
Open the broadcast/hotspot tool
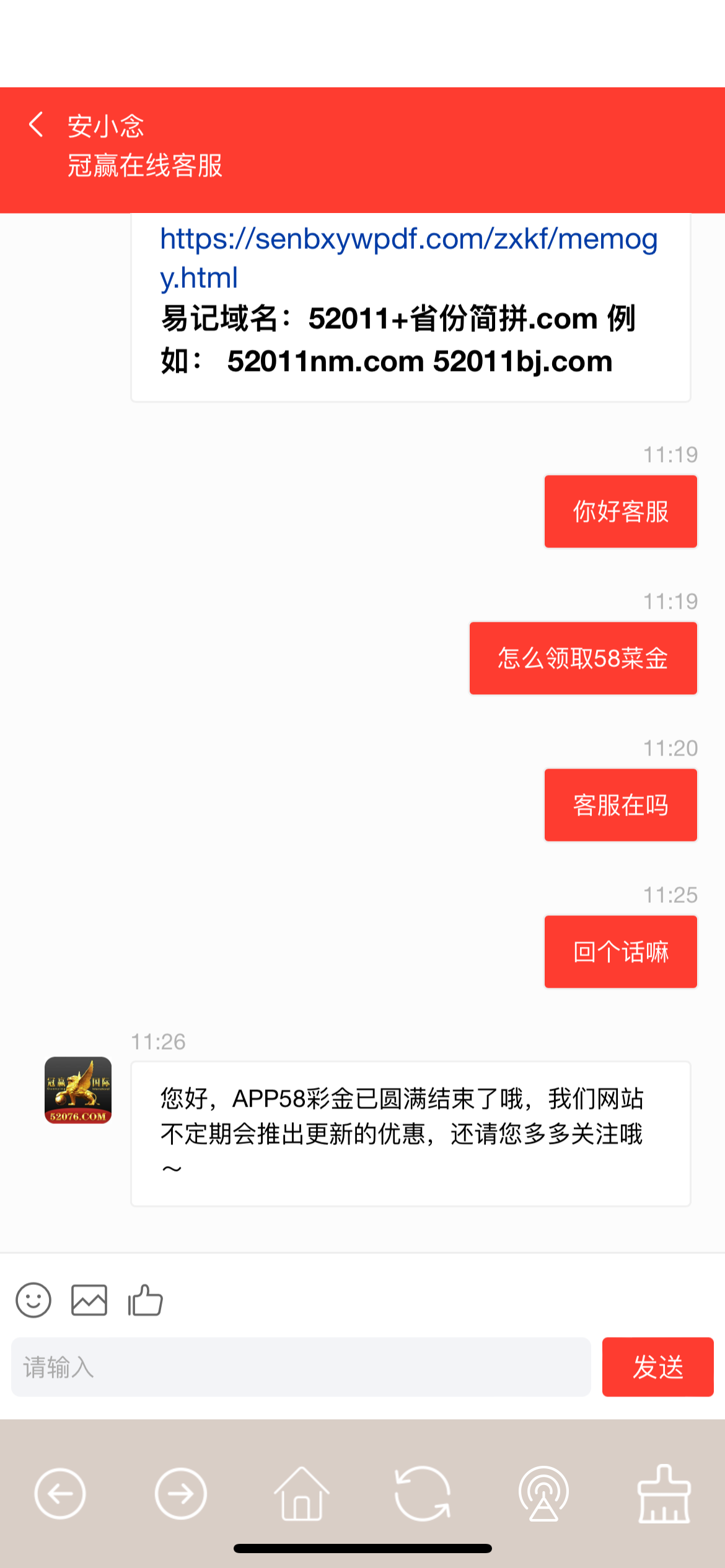(543, 1494)
